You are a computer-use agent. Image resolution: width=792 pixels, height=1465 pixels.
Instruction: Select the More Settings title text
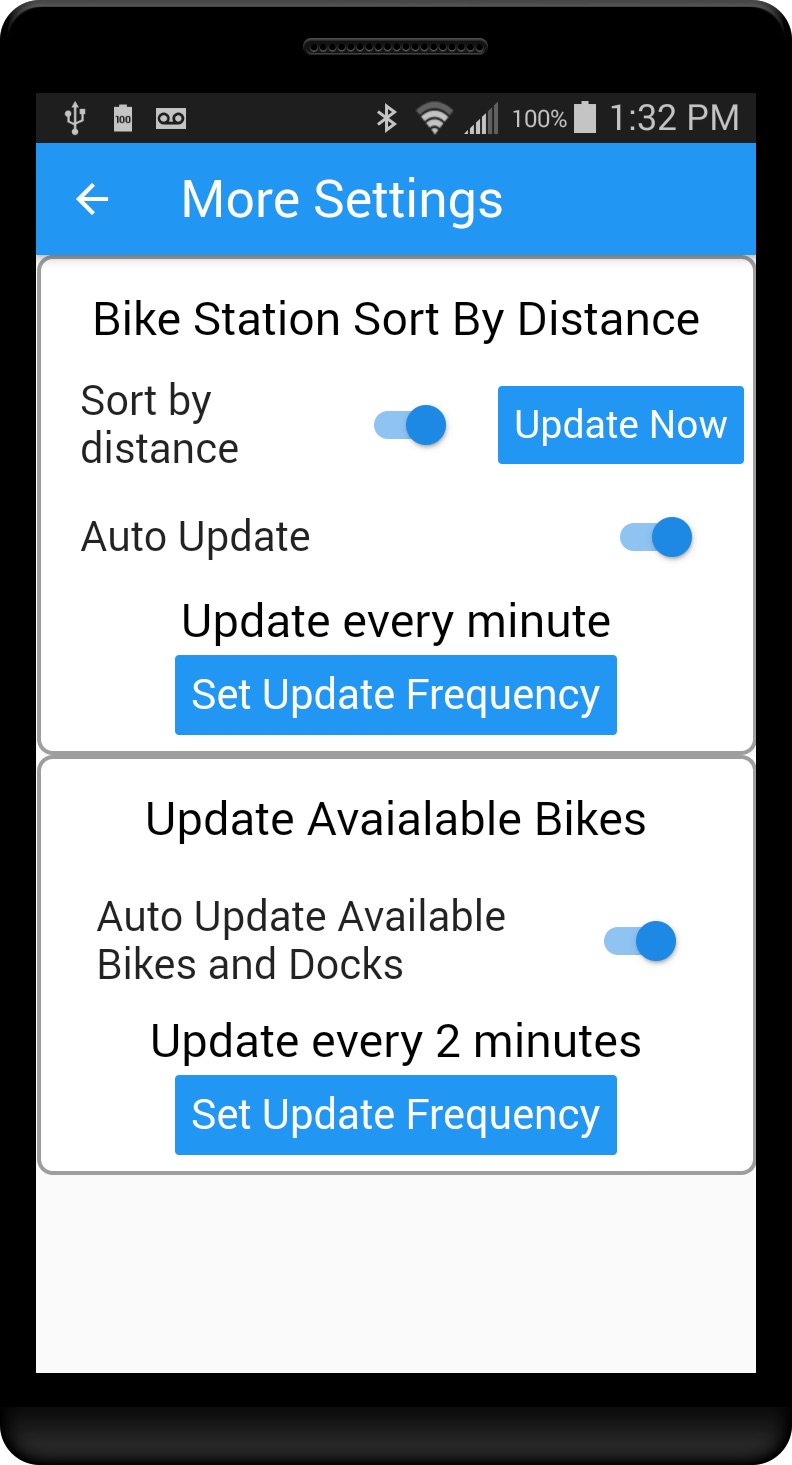pyautogui.click(x=341, y=198)
